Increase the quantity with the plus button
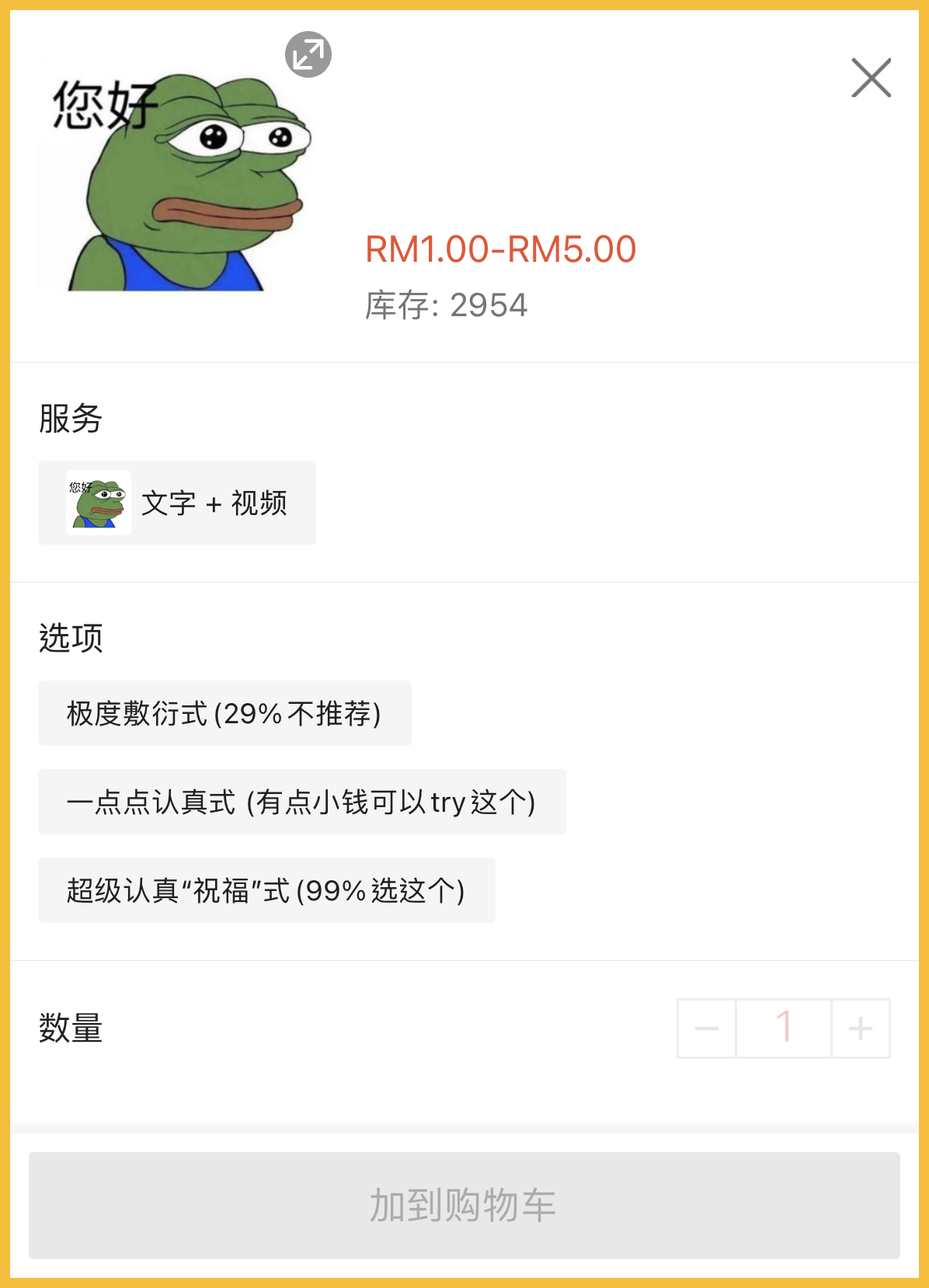This screenshot has height=1288, width=929. (x=861, y=1029)
